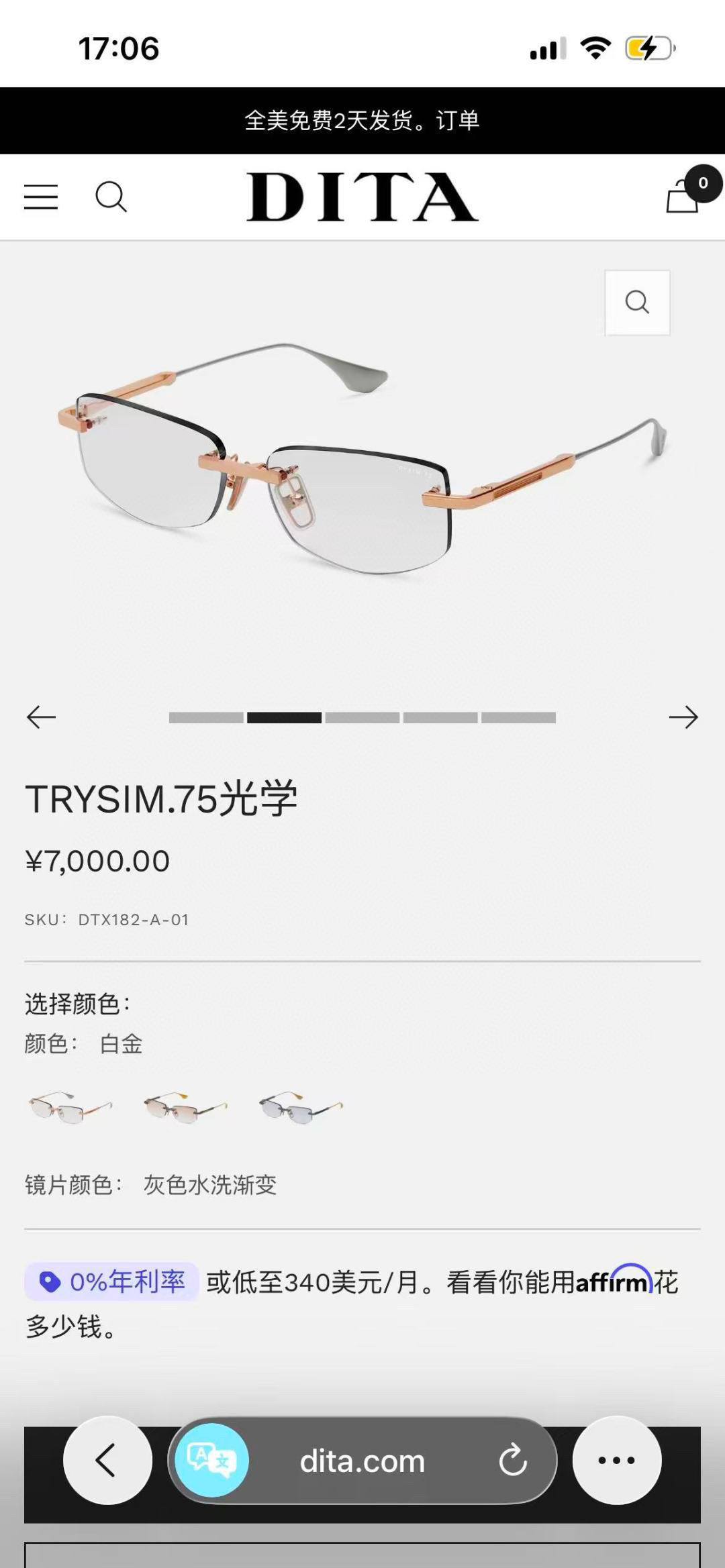Jump to the fifth image indicator

tap(518, 718)
